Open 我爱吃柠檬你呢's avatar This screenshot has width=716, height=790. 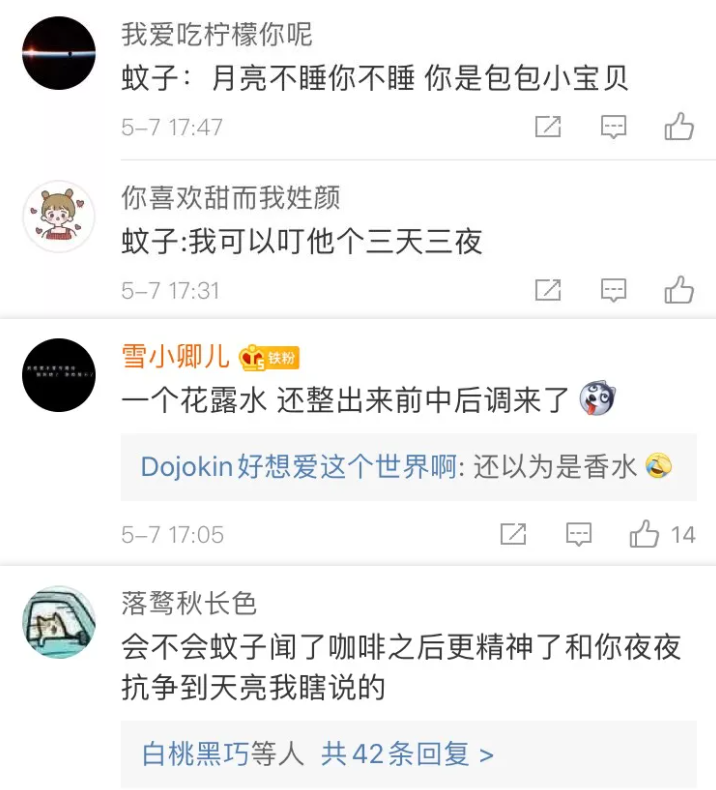tap(59, 53)
